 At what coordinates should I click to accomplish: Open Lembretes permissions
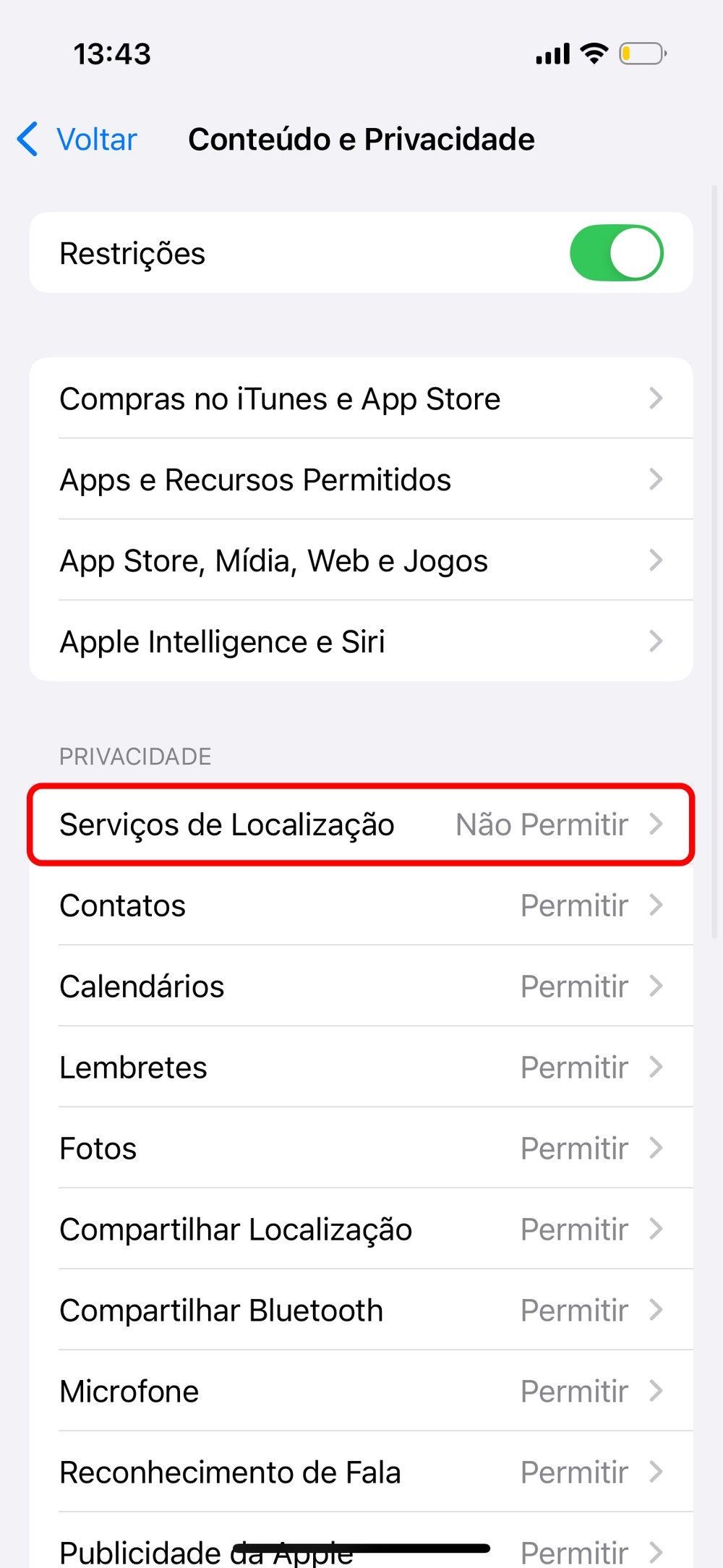tap(360, 1068)
